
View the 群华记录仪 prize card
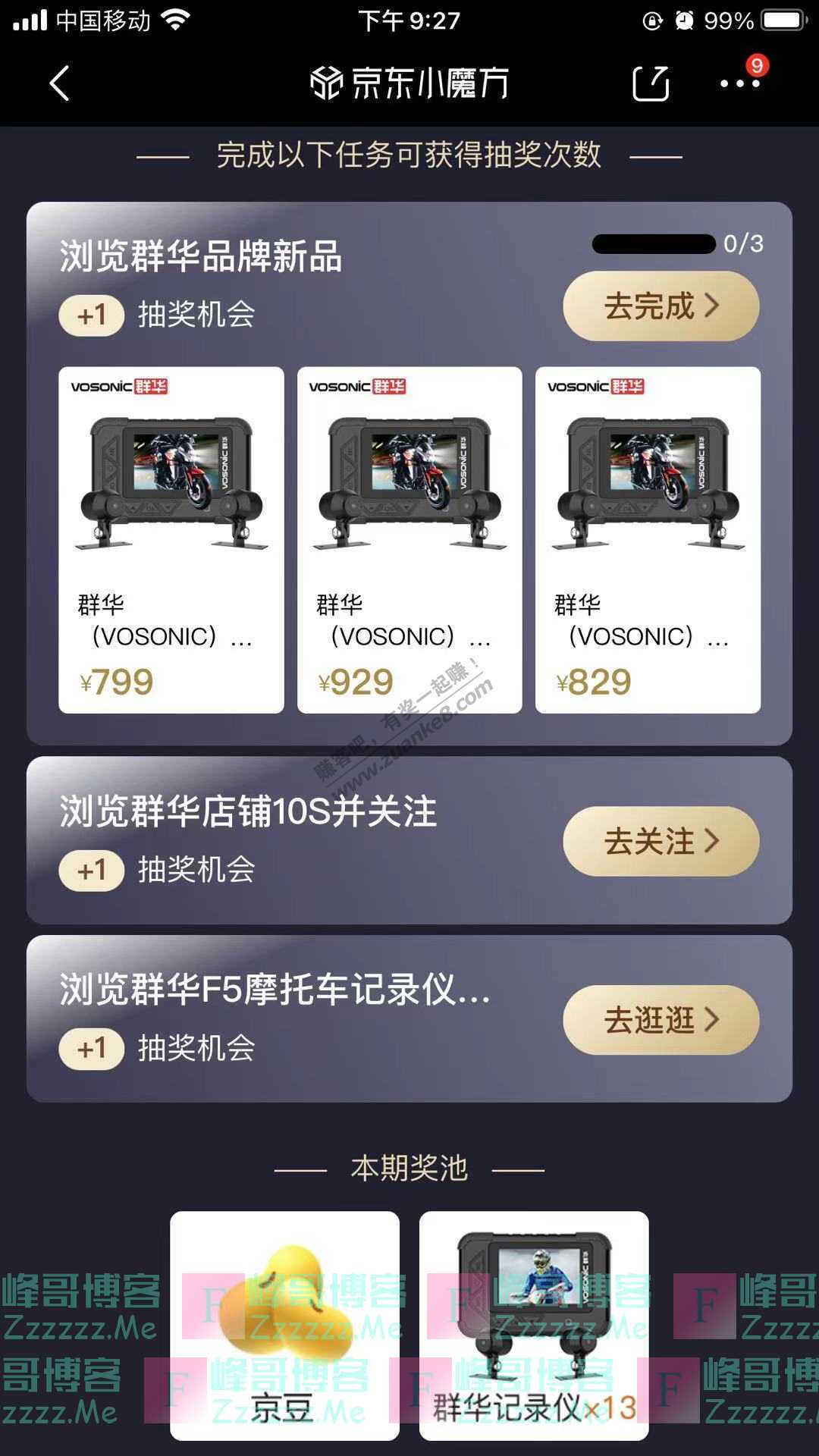(x=534, y=1325)
